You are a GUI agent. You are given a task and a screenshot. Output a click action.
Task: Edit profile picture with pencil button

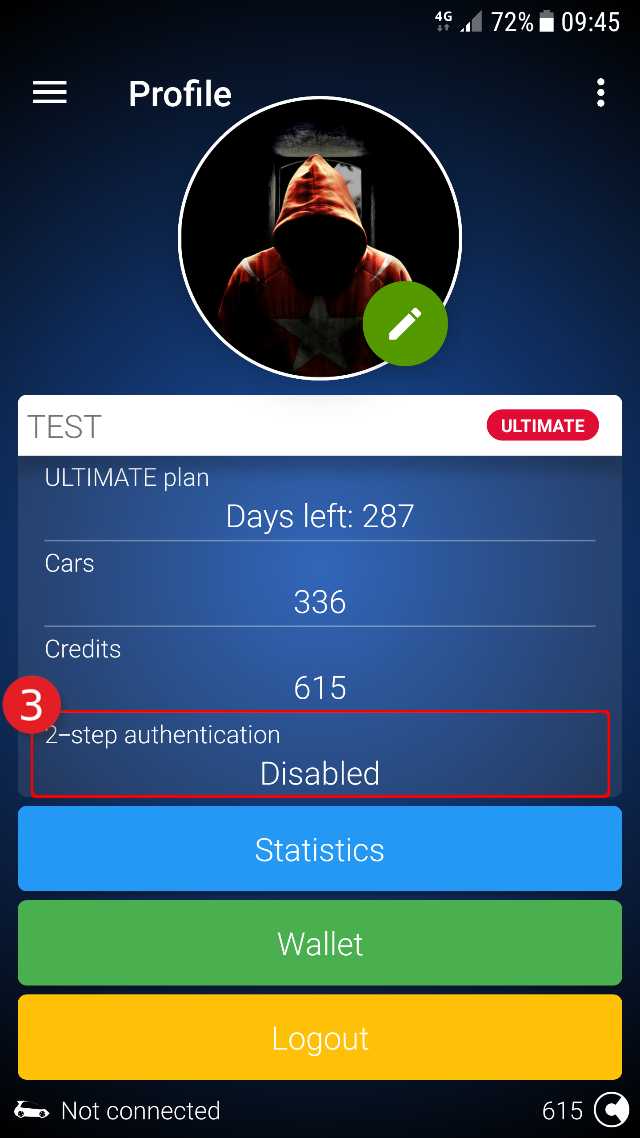[405, 324]
